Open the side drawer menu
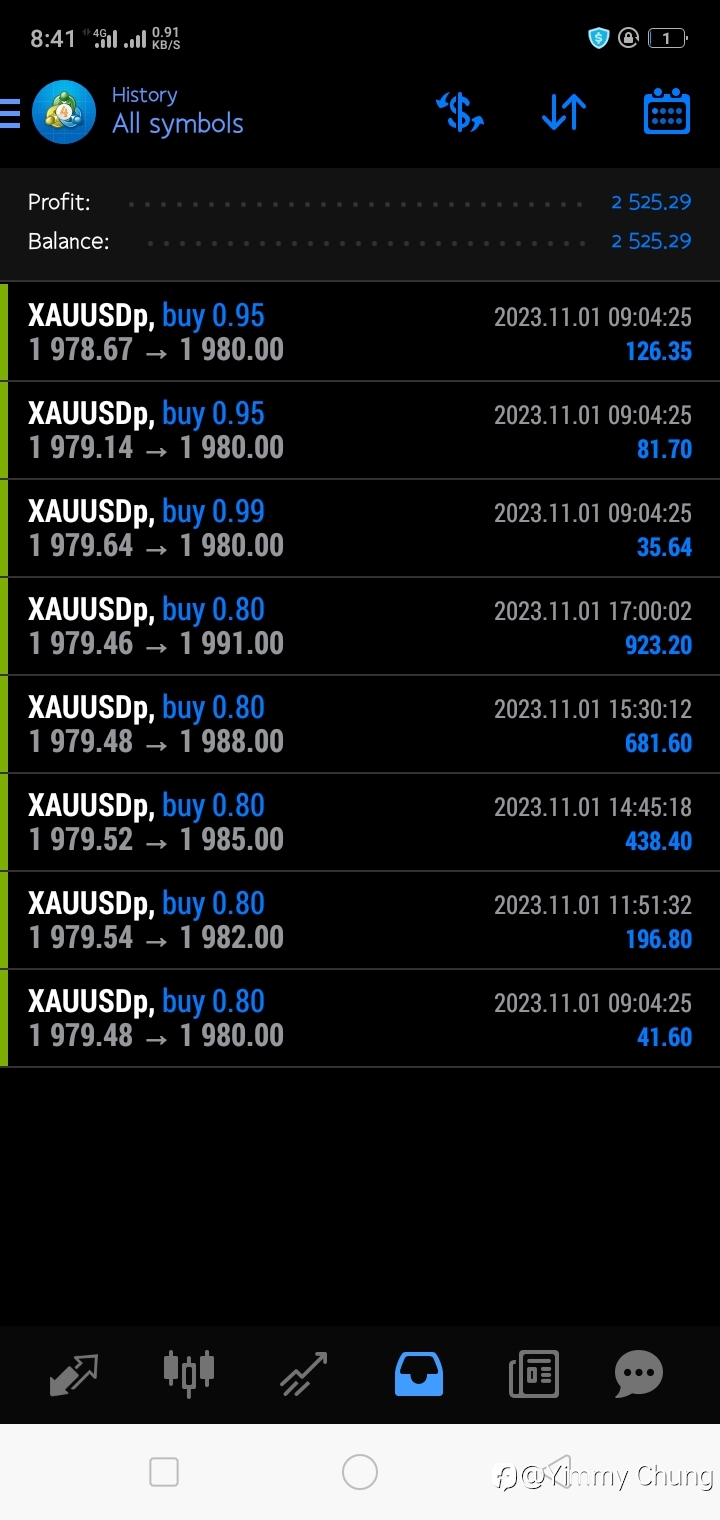Screen dimensions: 720x1520 [10, 113]
